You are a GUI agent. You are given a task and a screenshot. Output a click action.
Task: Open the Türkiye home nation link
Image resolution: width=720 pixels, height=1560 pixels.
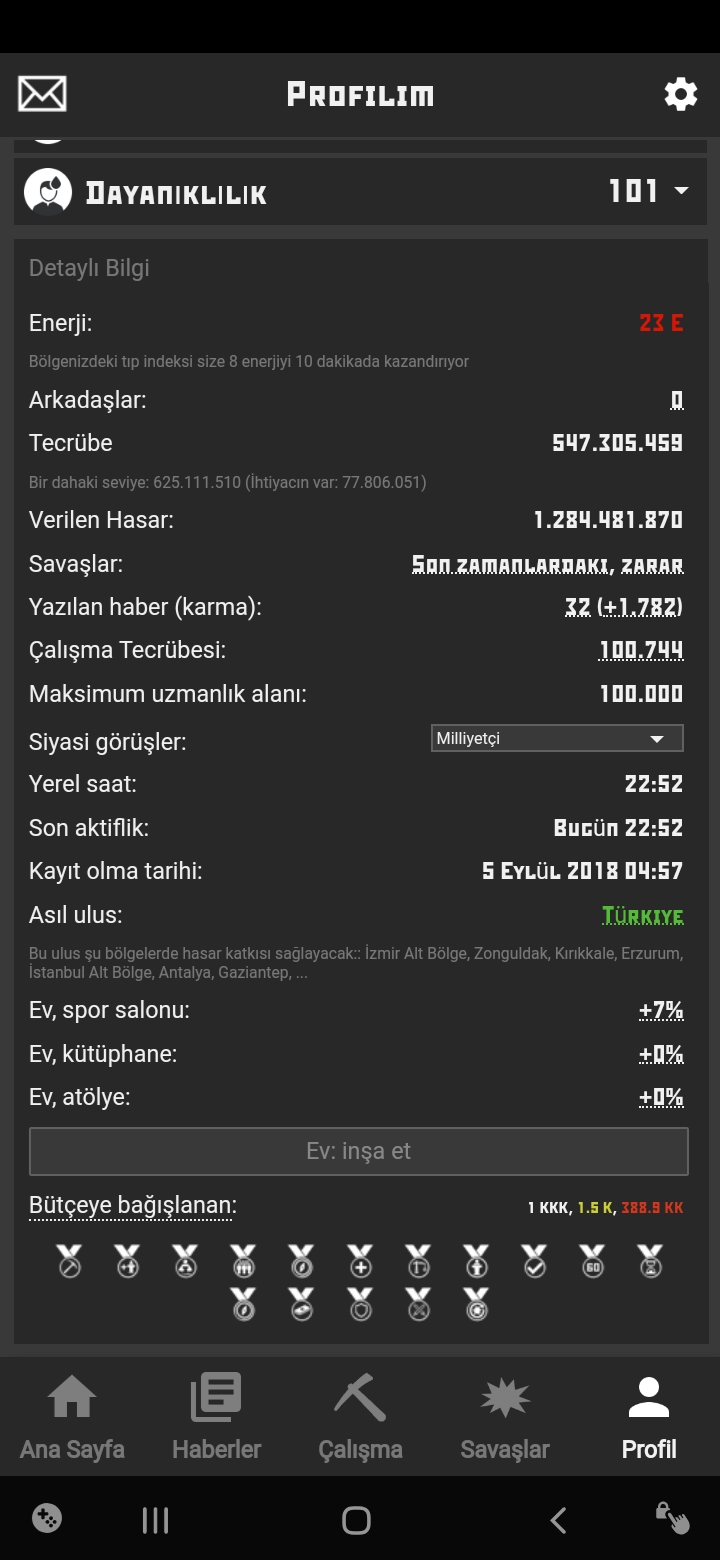(x=643, y=916)
